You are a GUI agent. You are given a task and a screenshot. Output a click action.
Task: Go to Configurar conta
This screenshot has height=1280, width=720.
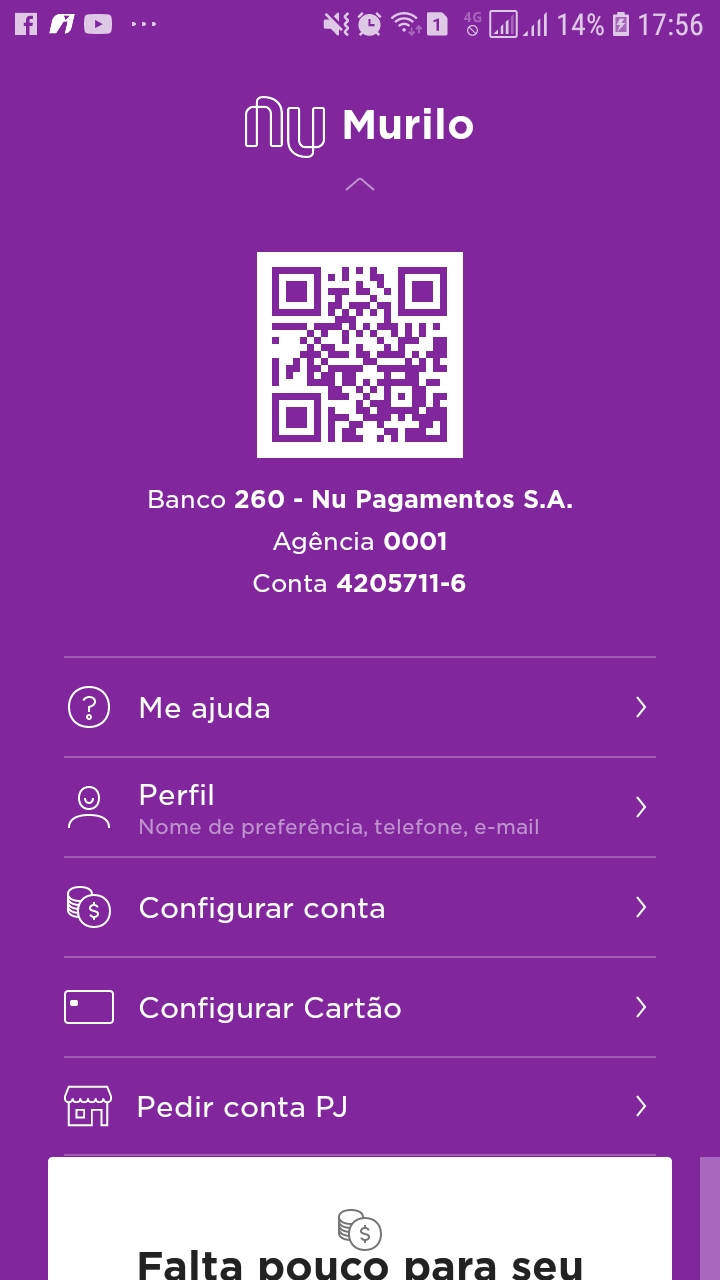point(359,908)
